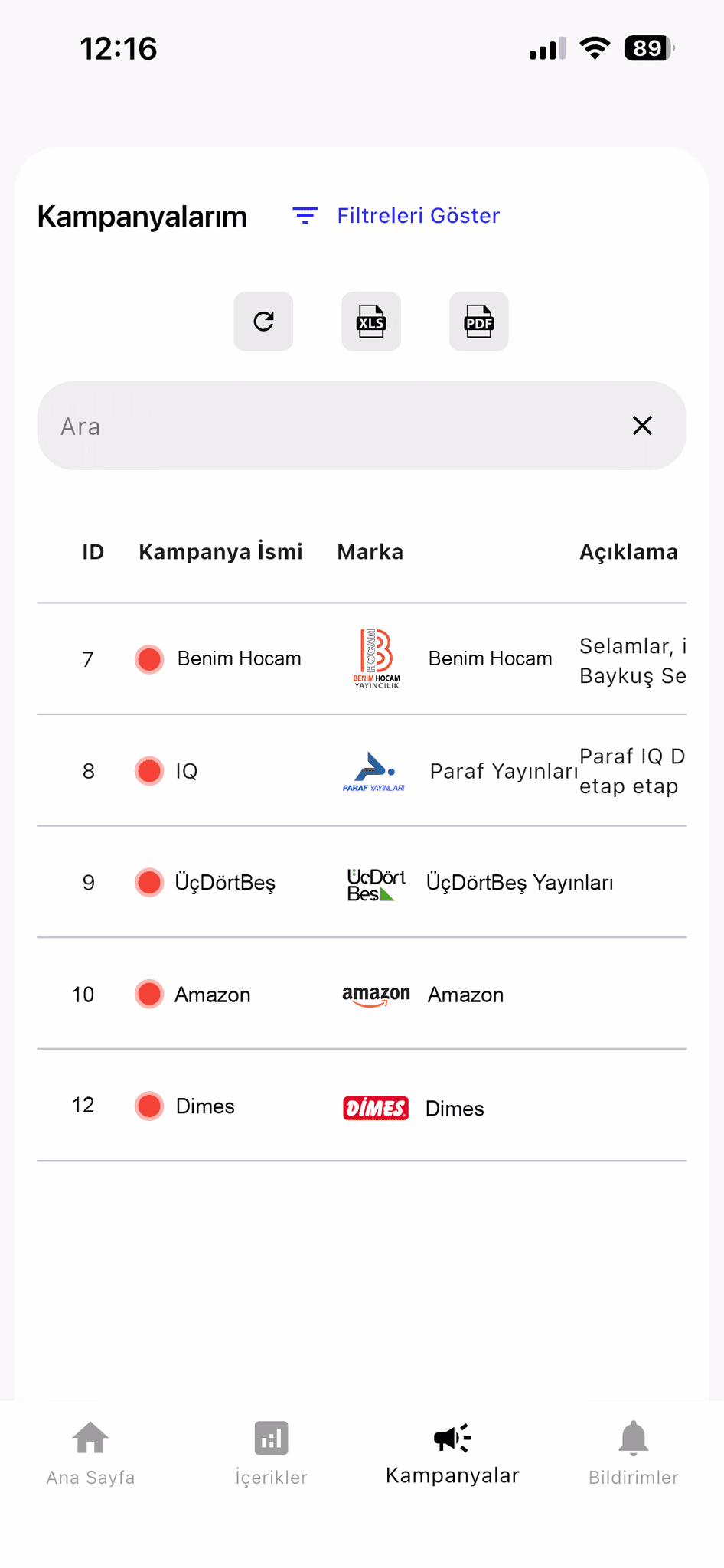Export campaigns as XLS file
Viewport: 724px width, 1568px height.
[x=371, y=322]
